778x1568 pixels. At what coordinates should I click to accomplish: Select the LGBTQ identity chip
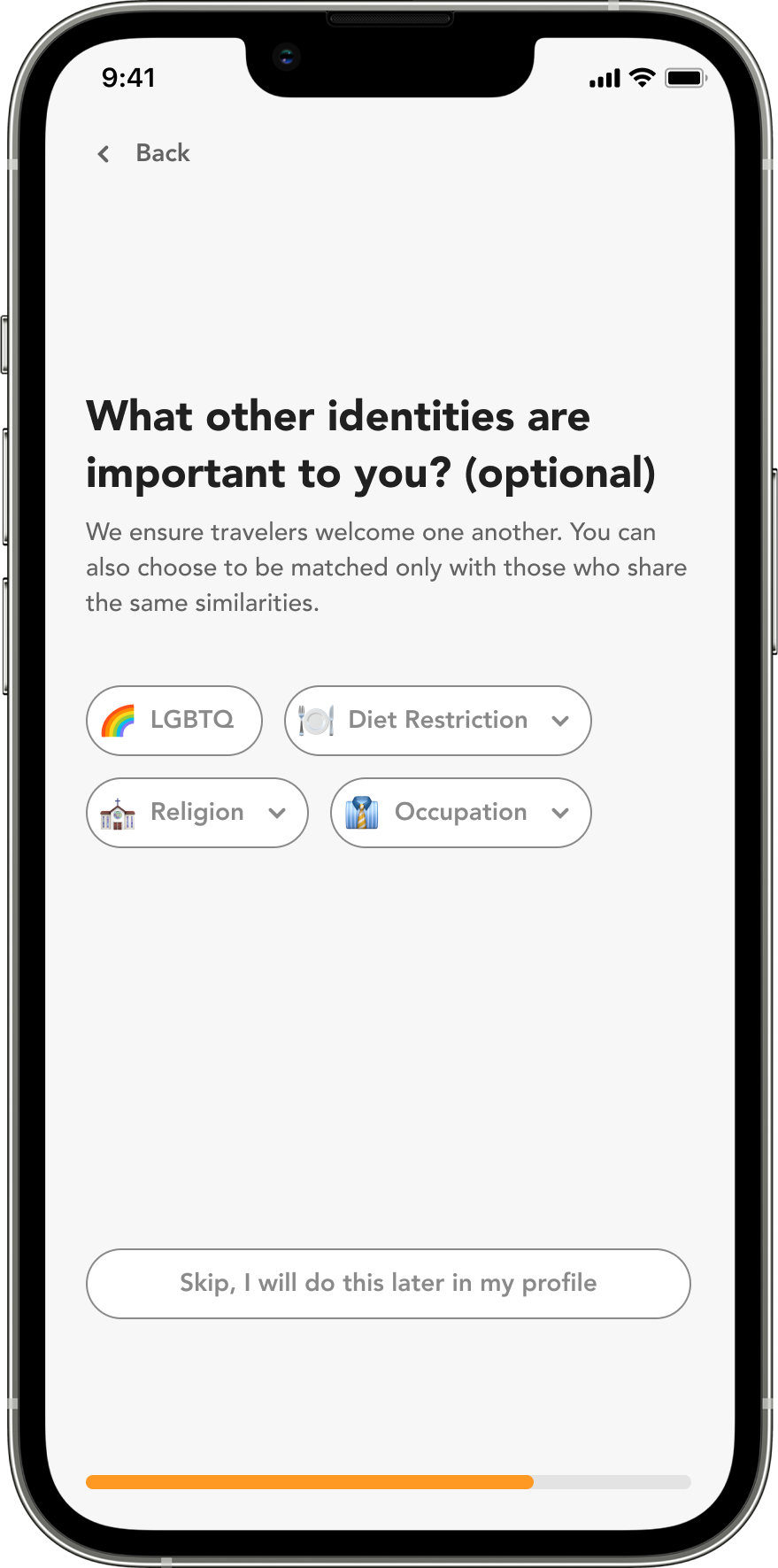click(x=174, y=720)
